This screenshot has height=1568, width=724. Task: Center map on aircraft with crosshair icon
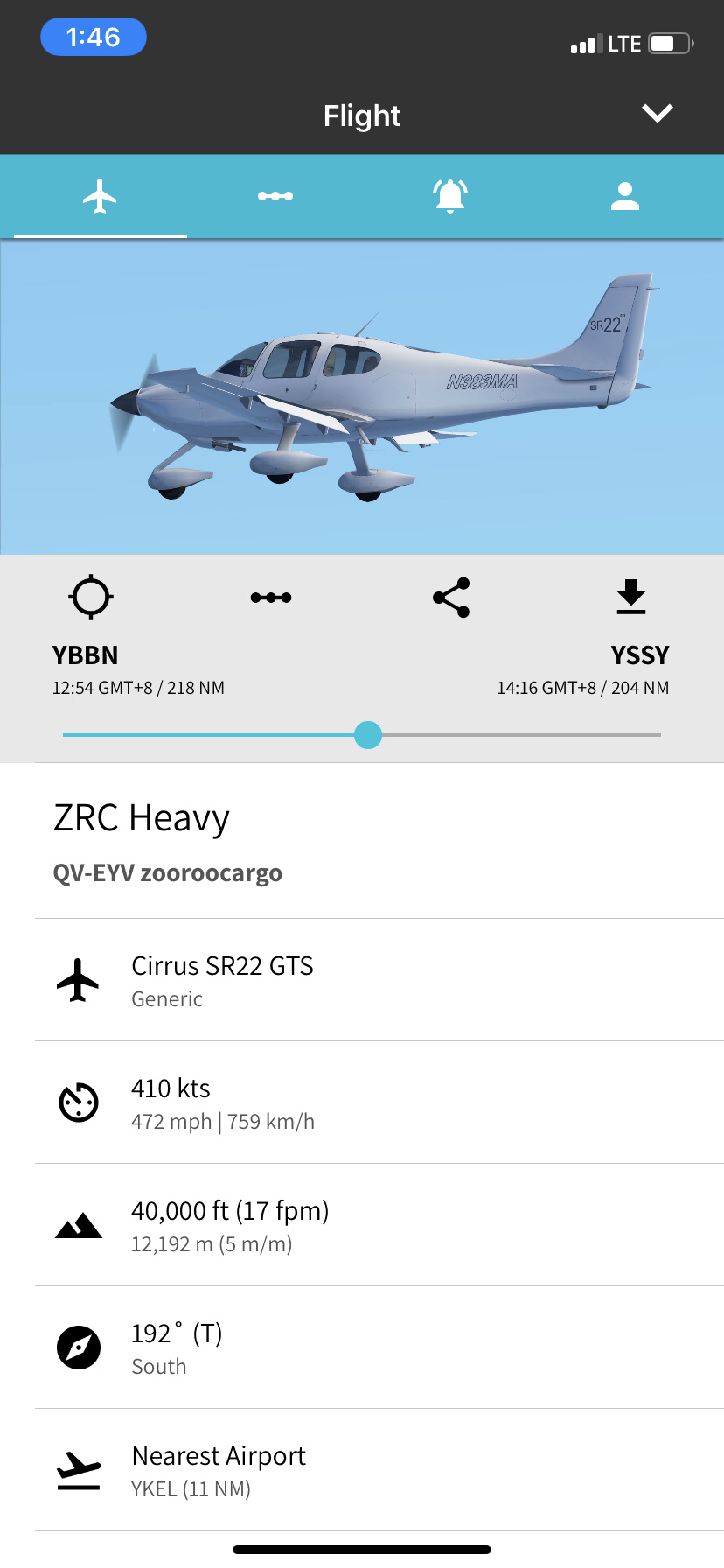(91, 598)
